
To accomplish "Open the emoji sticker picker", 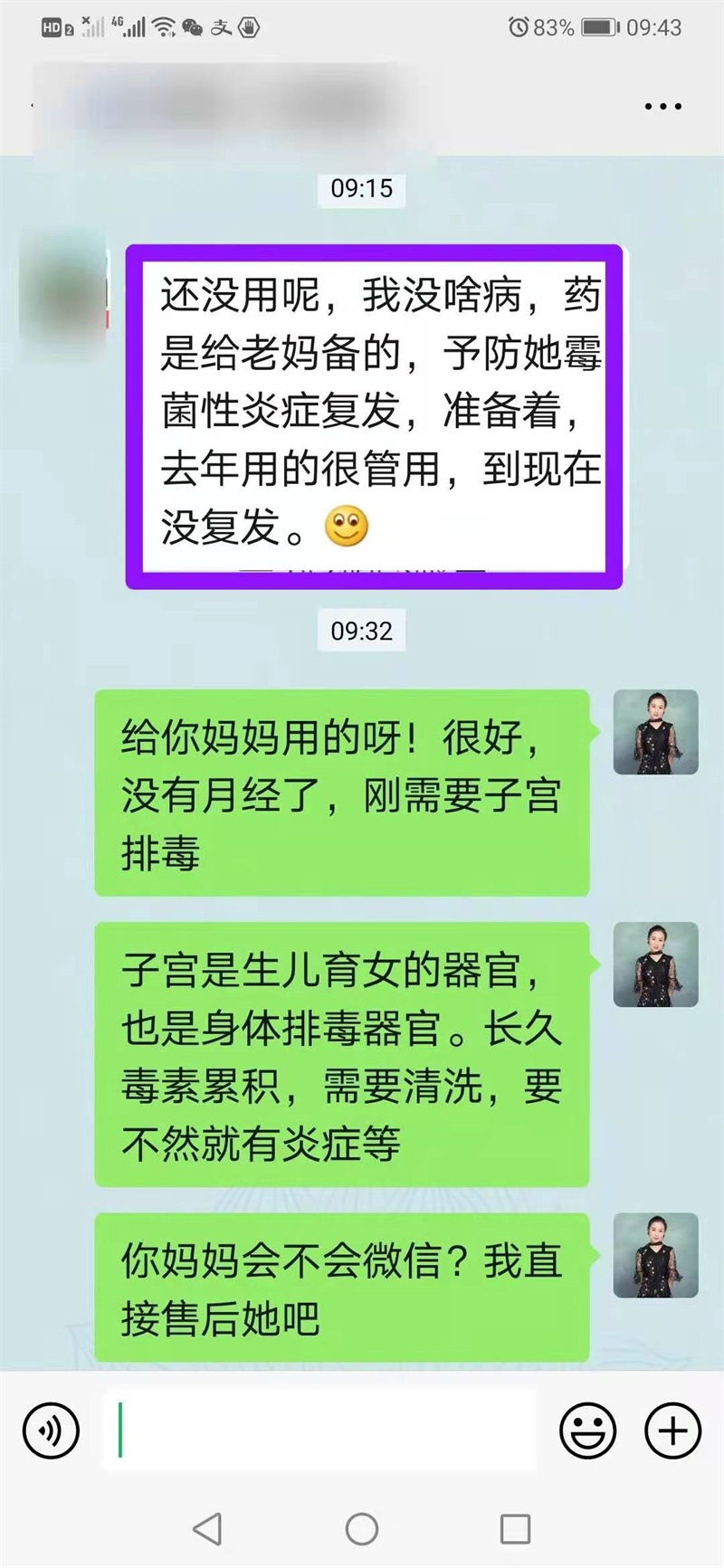I will (587, 1430).
